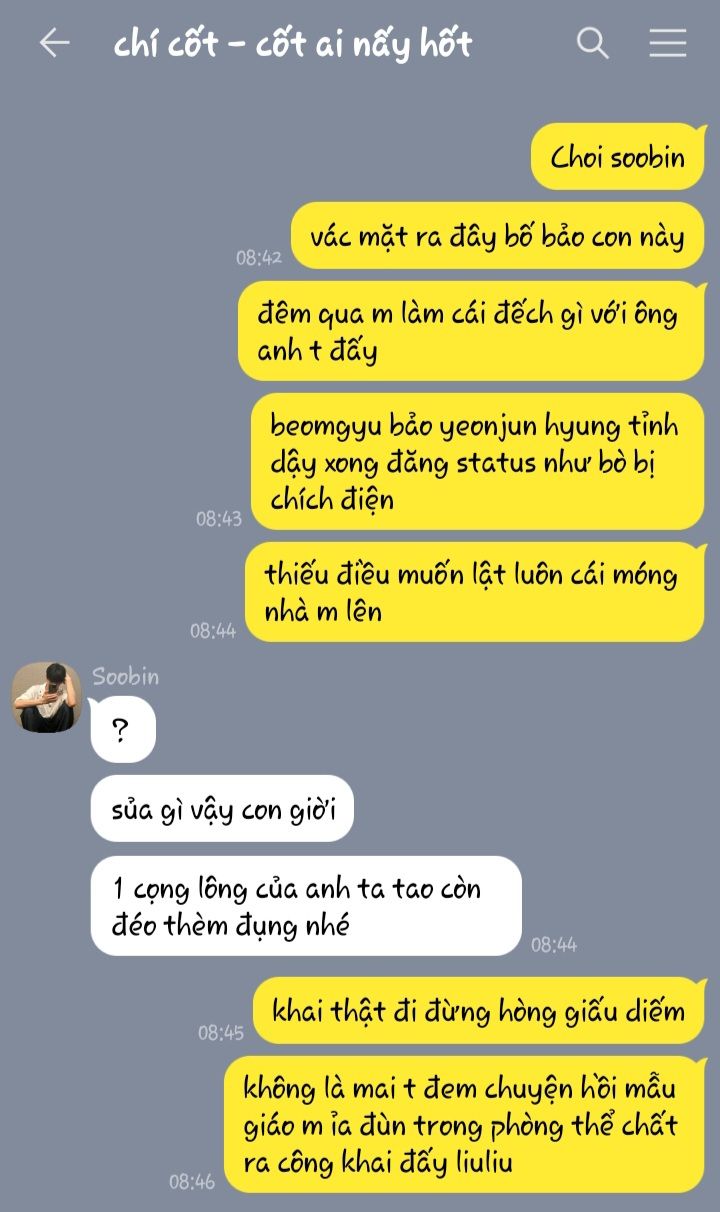This screenshot has height=1212, width=720.
Task: Open the chat's hamburger menu
Action: tap(667, 43)
